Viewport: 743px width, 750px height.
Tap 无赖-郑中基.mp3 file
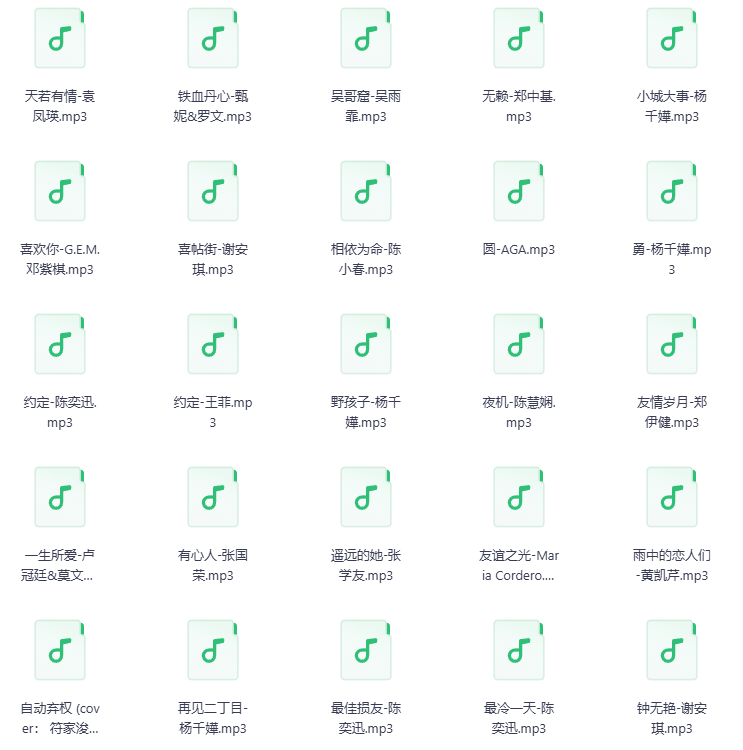[519, 38]
